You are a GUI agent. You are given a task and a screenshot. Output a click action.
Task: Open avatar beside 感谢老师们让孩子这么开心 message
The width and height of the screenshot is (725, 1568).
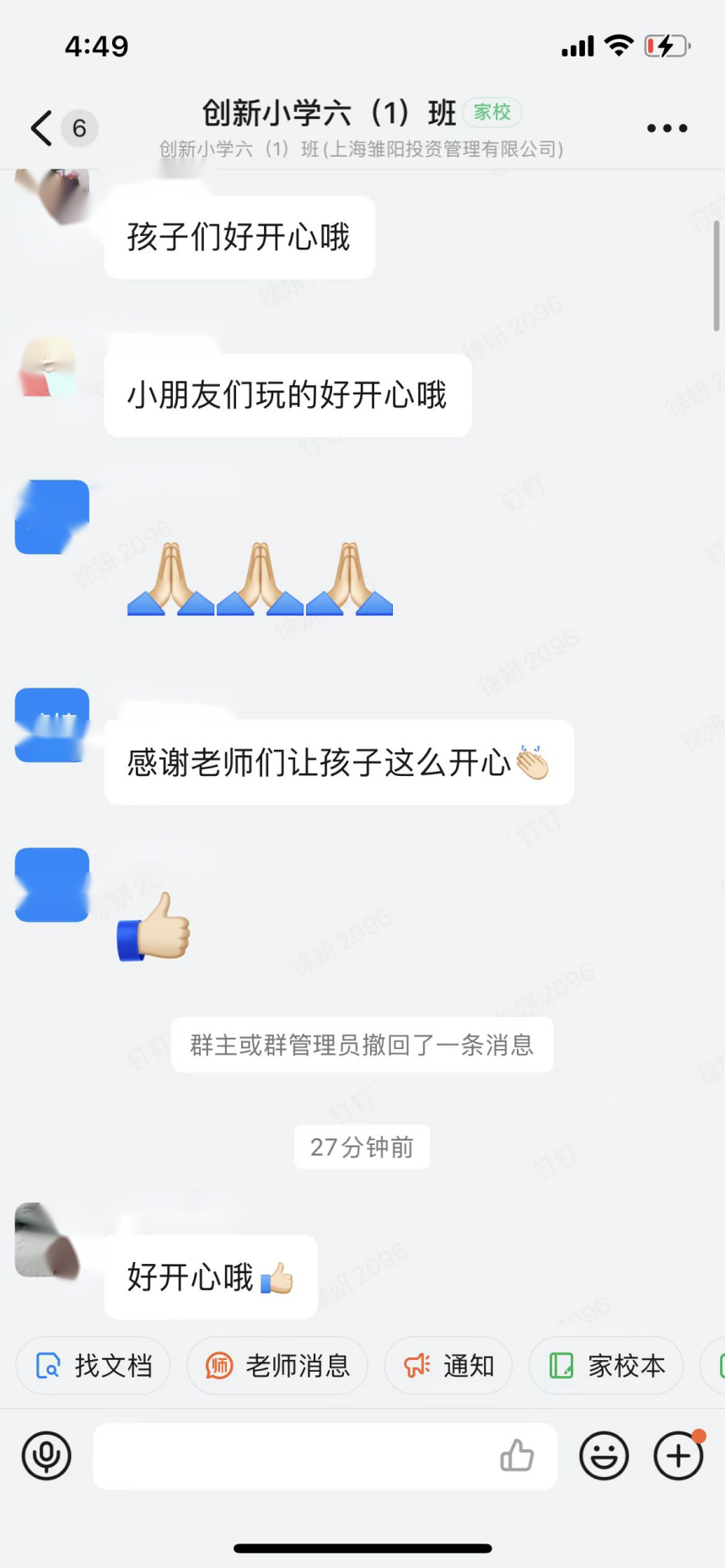[52, 725]
